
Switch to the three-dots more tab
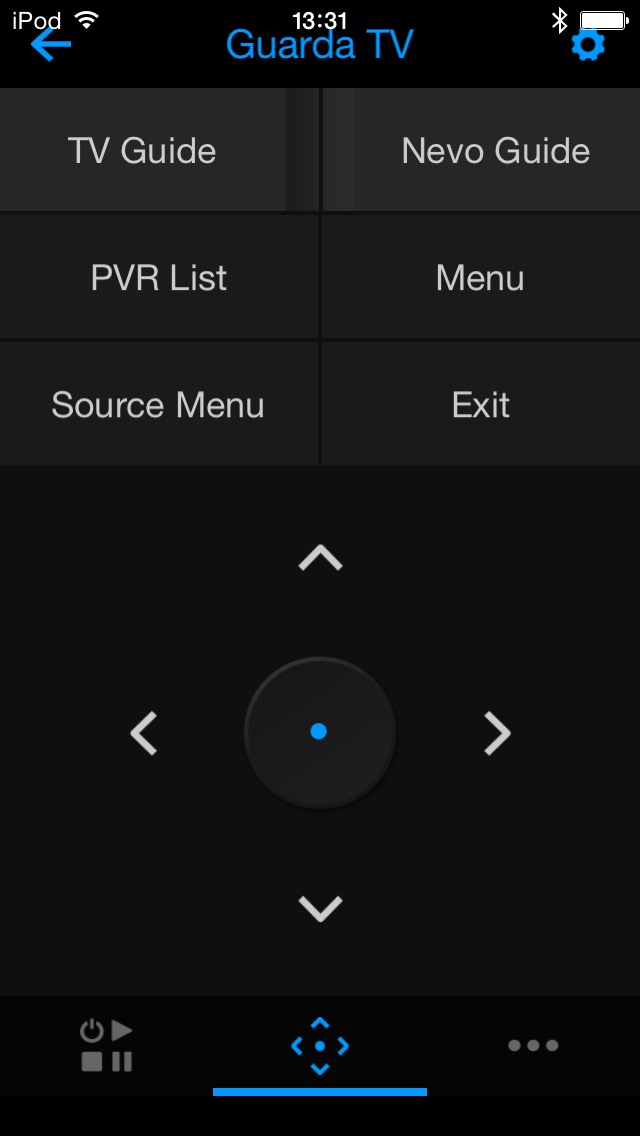(533, 1046)
